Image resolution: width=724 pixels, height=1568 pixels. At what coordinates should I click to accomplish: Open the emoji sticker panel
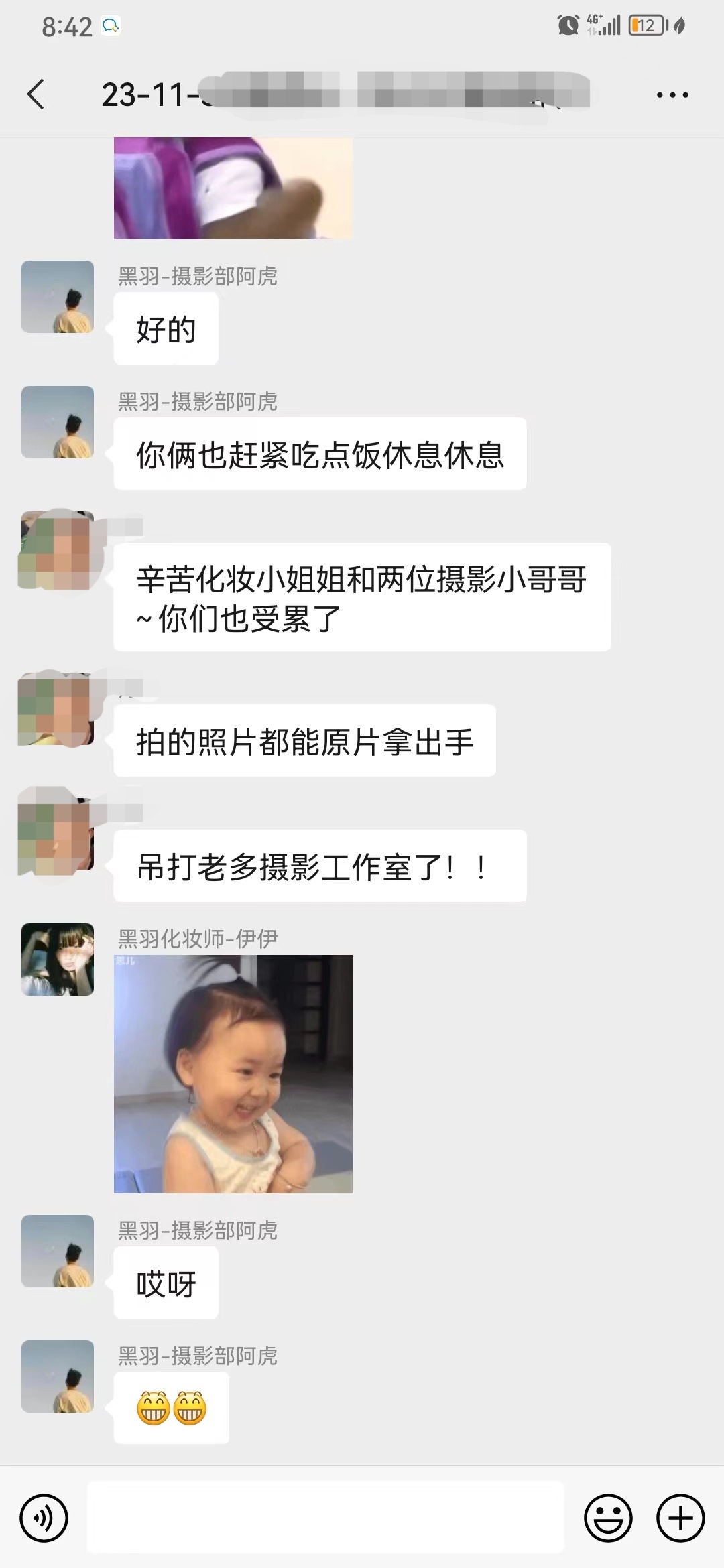(x=608, y=1518)
